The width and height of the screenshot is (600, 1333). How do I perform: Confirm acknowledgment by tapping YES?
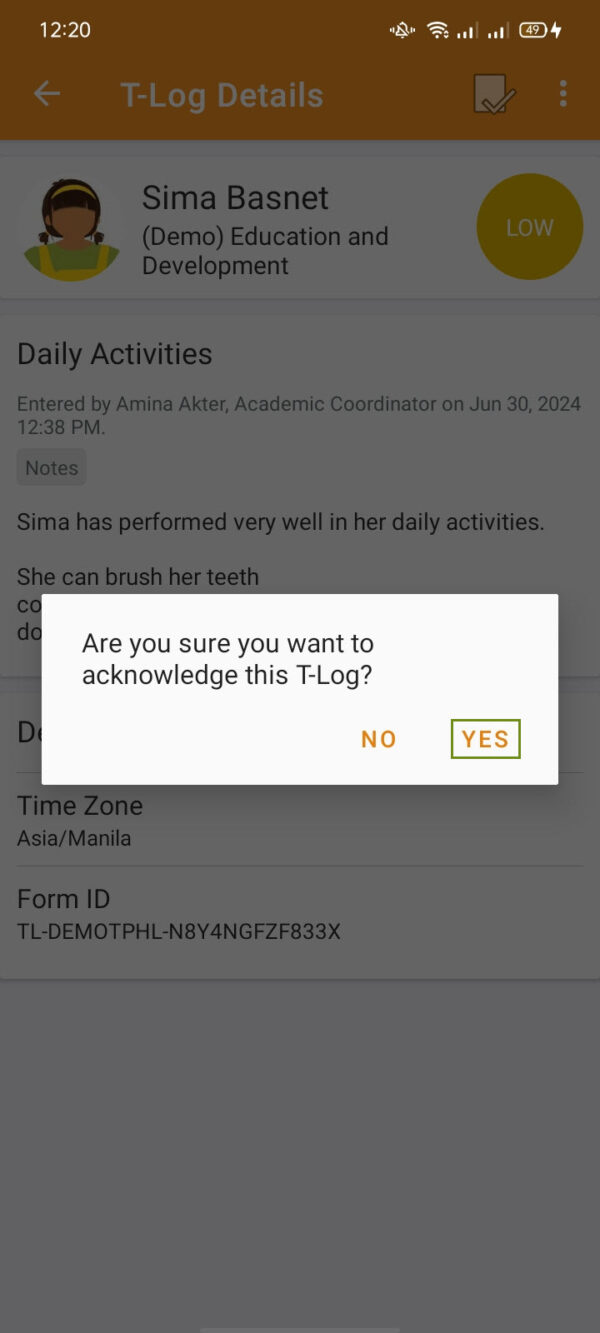pyautogui.click(x=485, y=739)
